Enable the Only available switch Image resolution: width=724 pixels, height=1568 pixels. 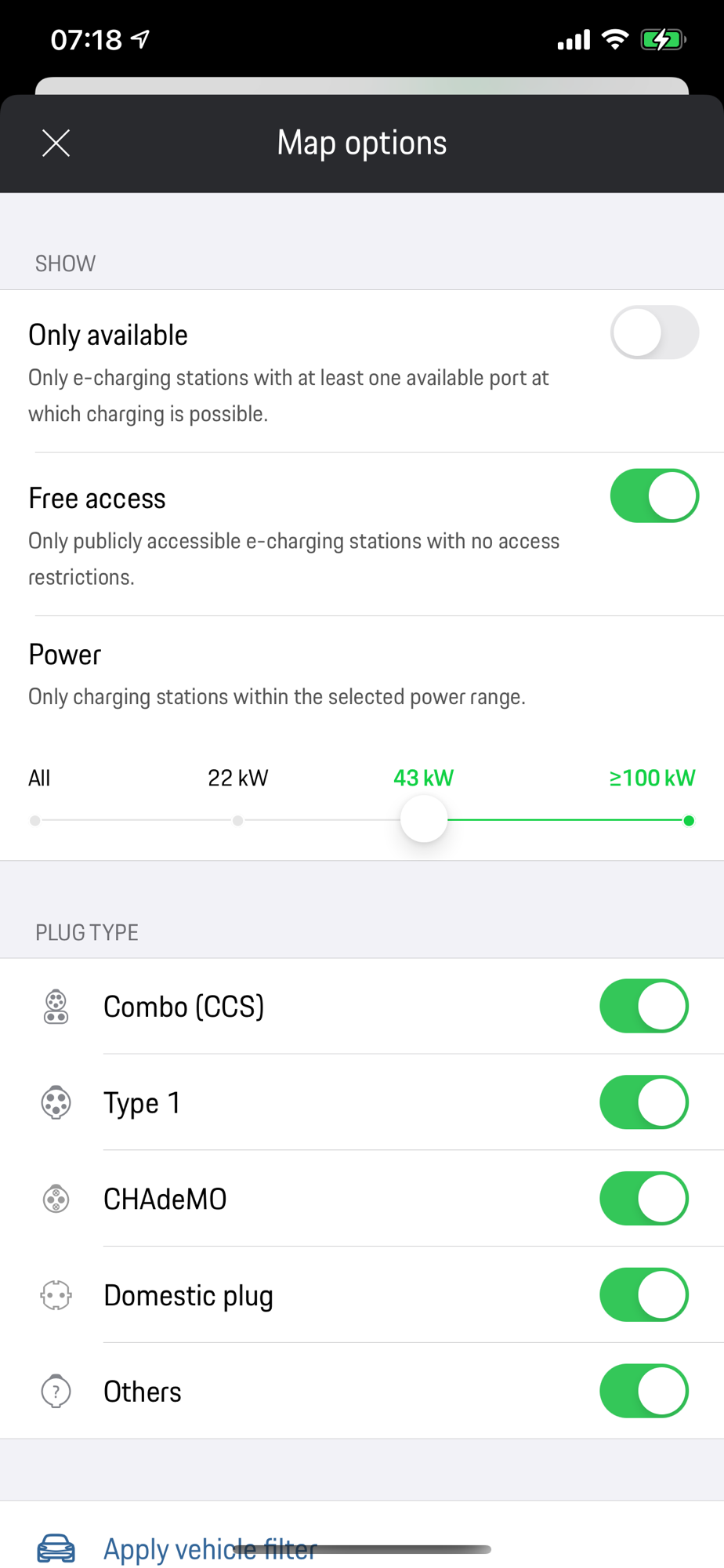tap(654, 332)
